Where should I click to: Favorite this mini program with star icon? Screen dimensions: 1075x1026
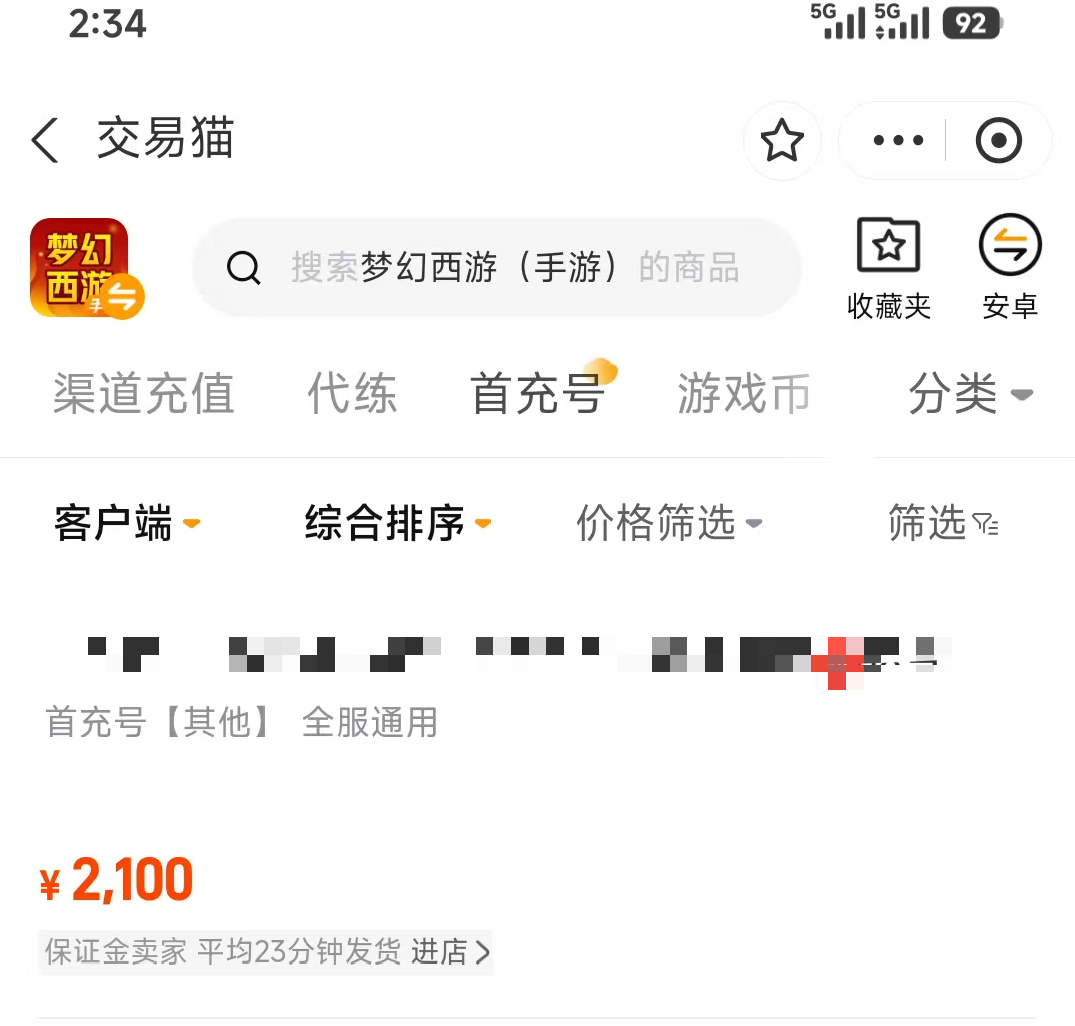(x=781, y=141)
